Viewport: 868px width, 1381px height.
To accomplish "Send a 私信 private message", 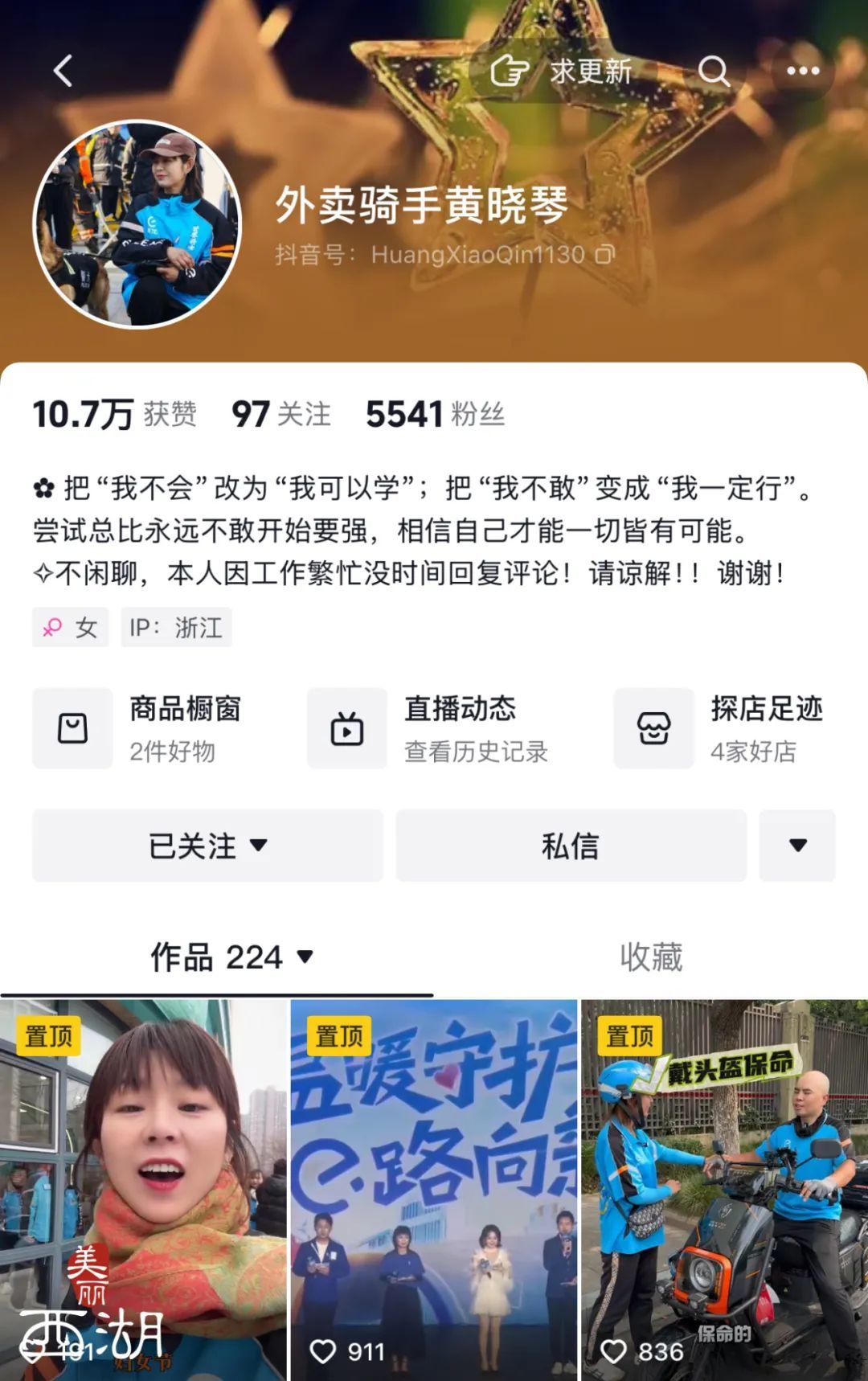I will [x=571, y=846].
